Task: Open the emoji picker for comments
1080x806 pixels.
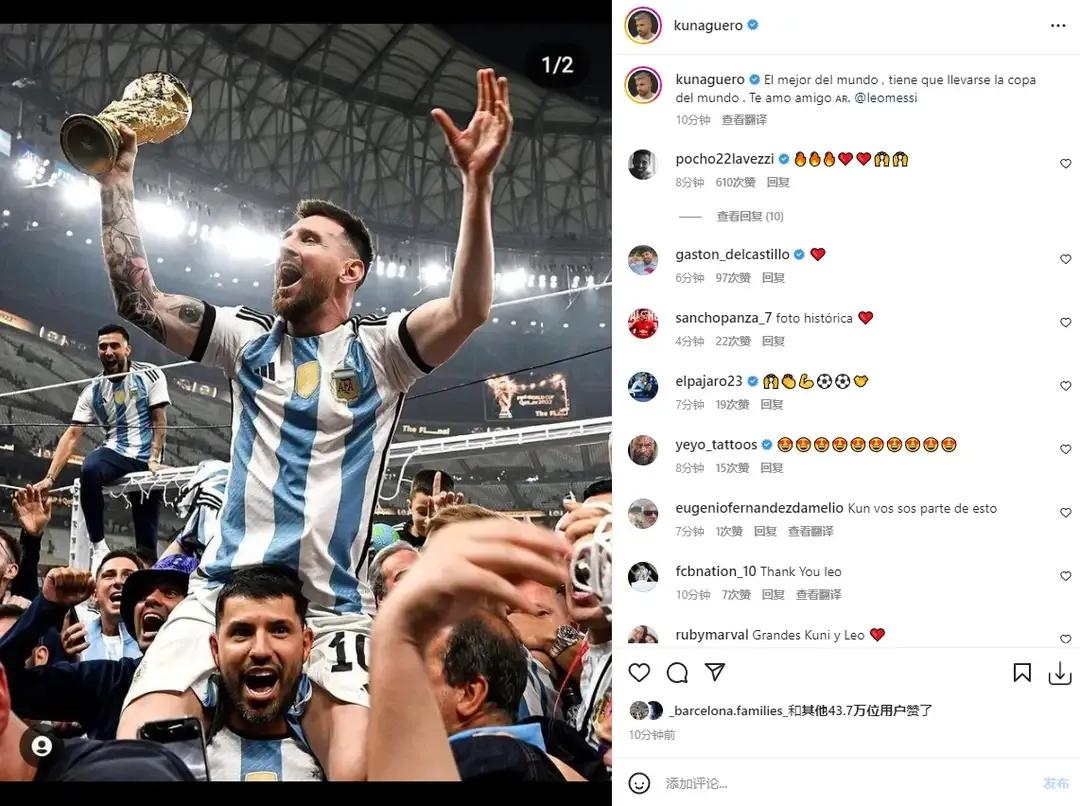Action: tap(640, 783)
